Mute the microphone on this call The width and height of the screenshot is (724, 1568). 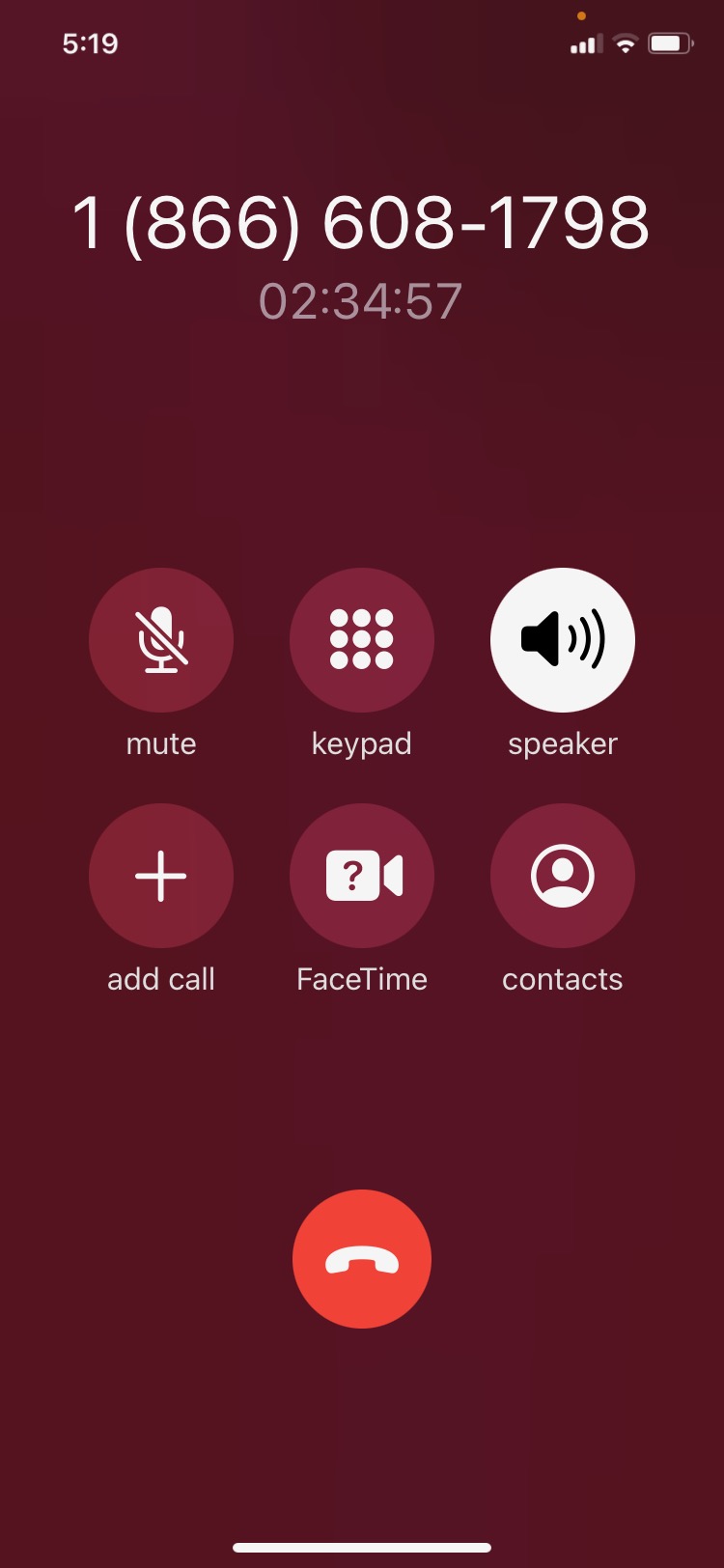tap(161, 640)
